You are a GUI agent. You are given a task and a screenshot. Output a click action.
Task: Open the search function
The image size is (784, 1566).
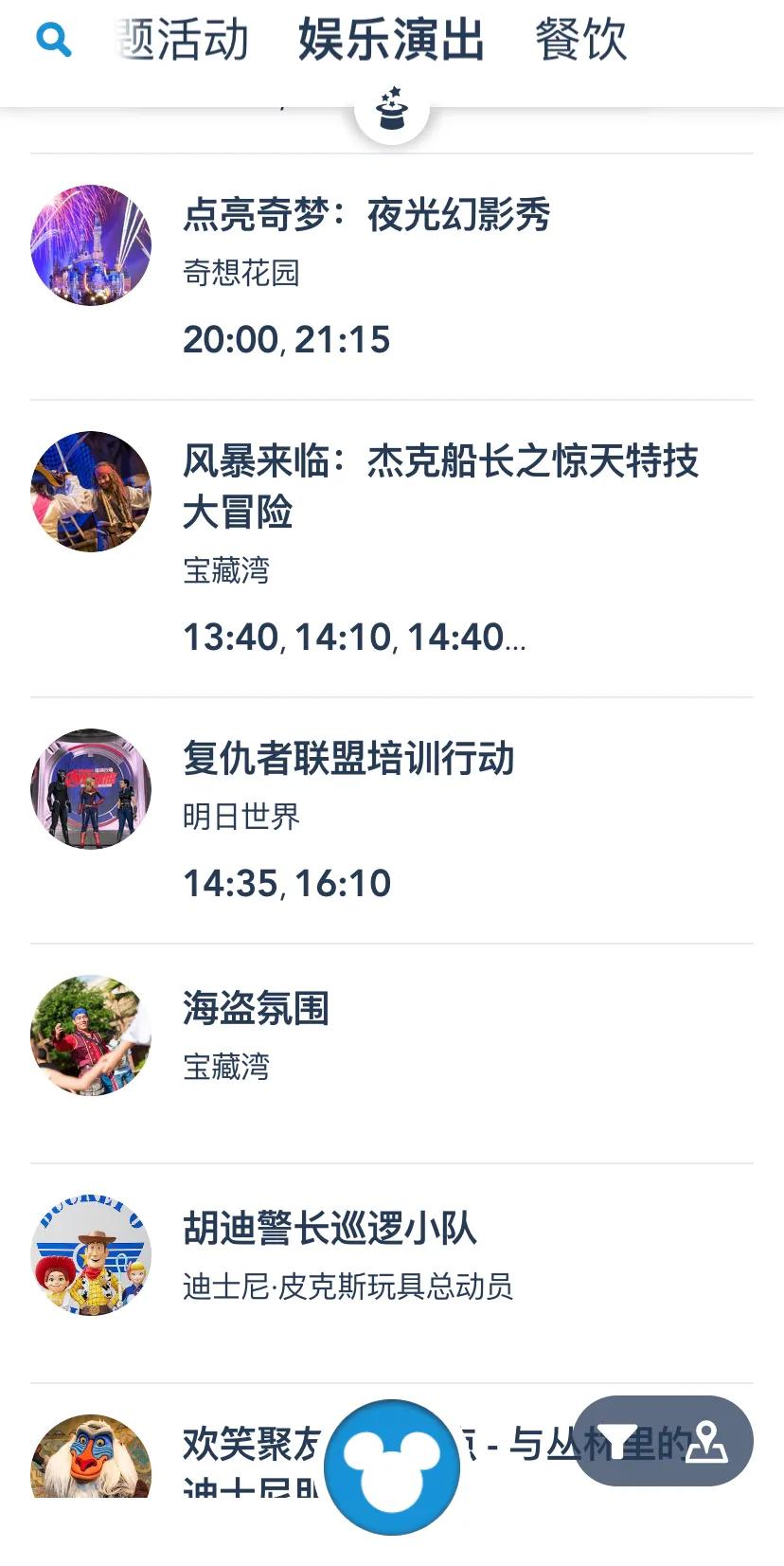[54, 40]
